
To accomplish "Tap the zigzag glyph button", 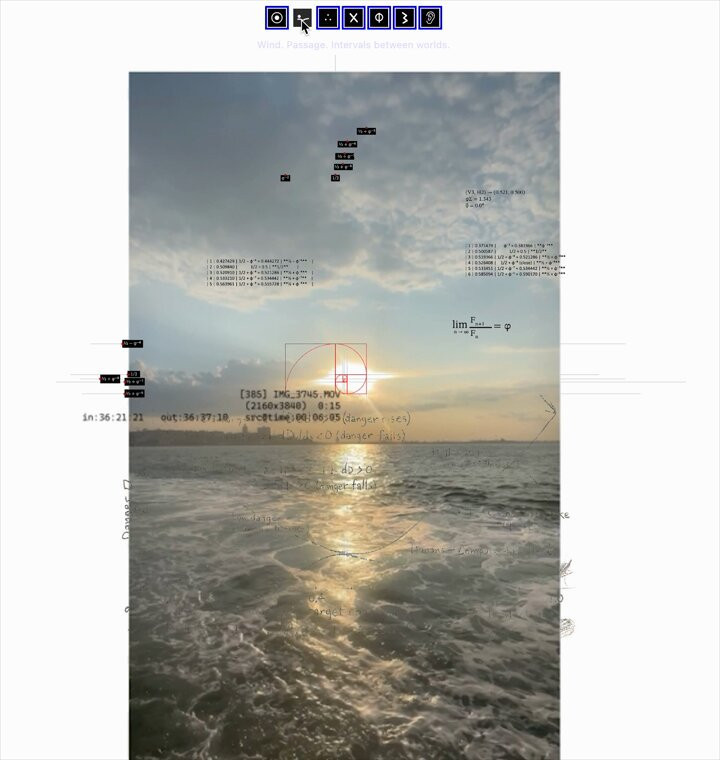I will tap(405, 18).
